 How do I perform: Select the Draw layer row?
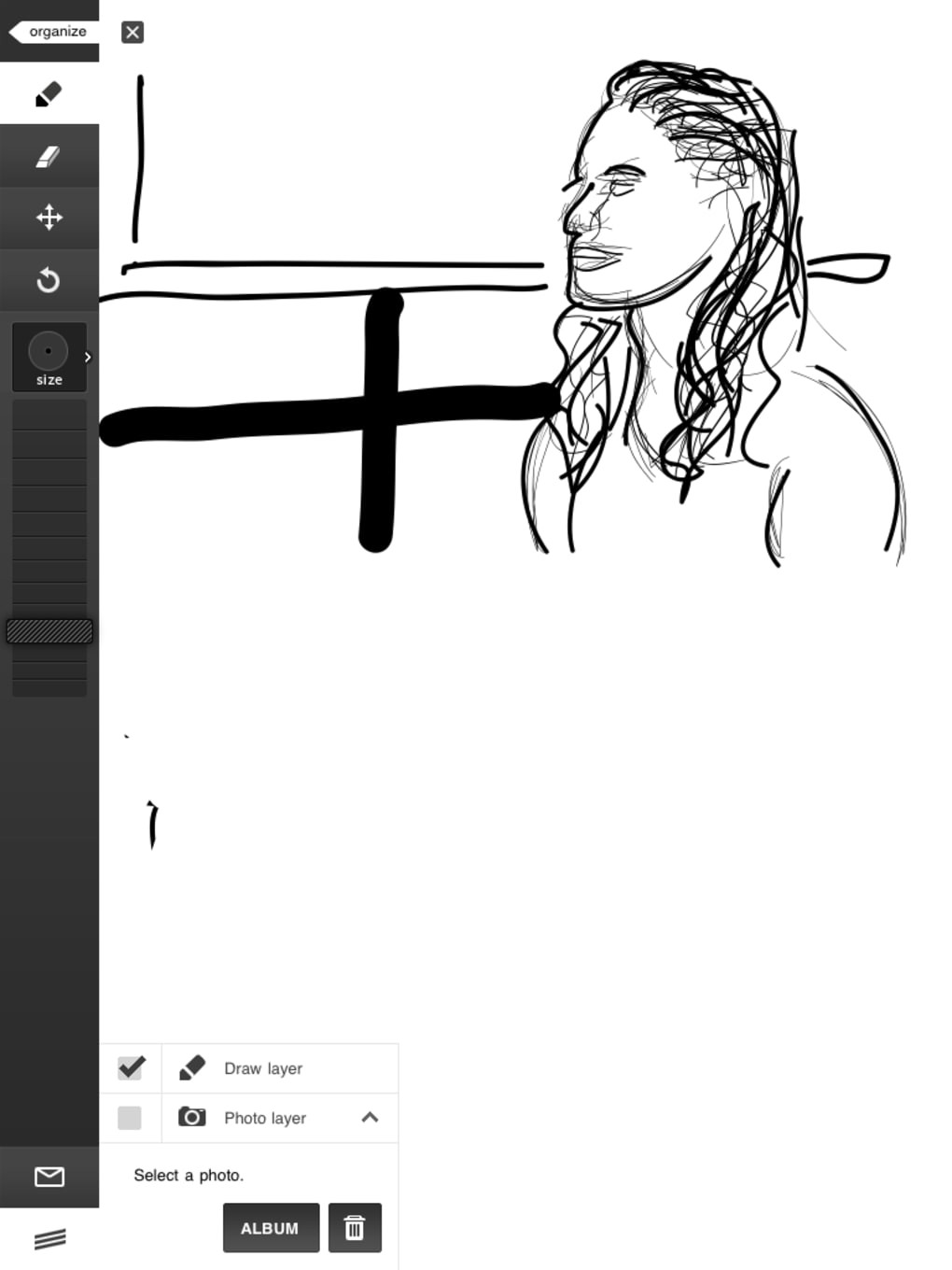click(x=263, y=1068)
